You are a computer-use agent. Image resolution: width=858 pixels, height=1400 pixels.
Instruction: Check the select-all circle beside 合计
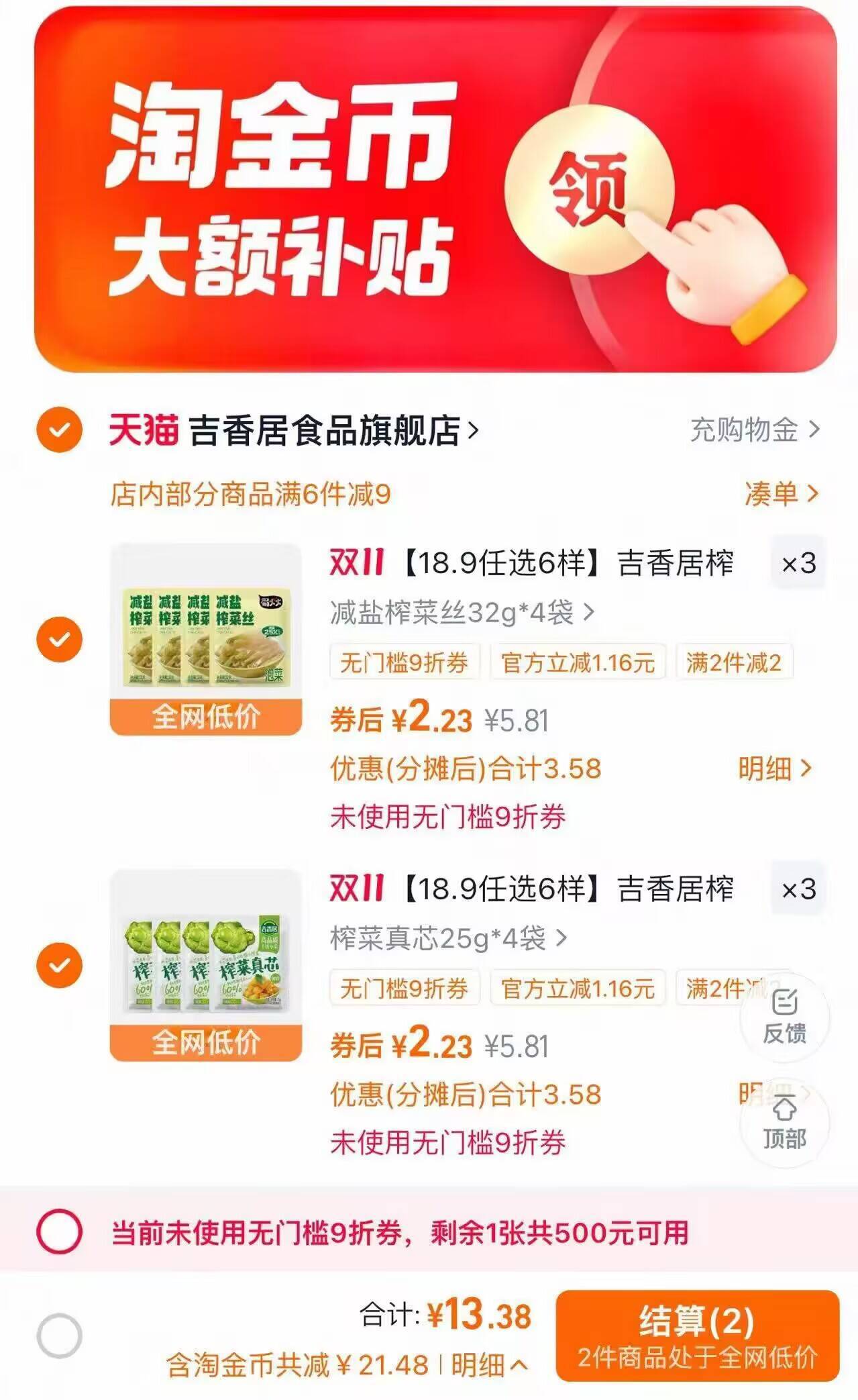point(59,1336)
